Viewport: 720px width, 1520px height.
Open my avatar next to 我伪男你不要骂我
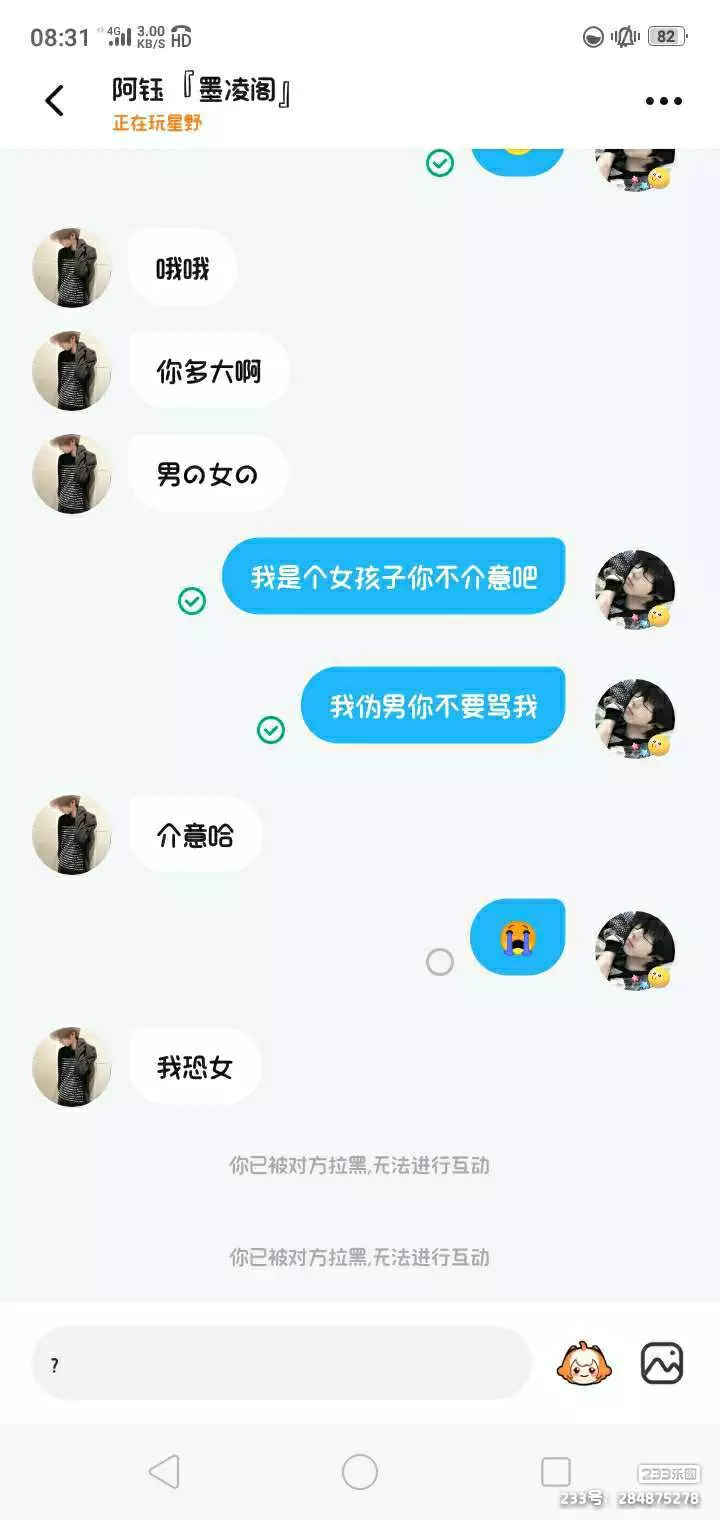point(635,719)
